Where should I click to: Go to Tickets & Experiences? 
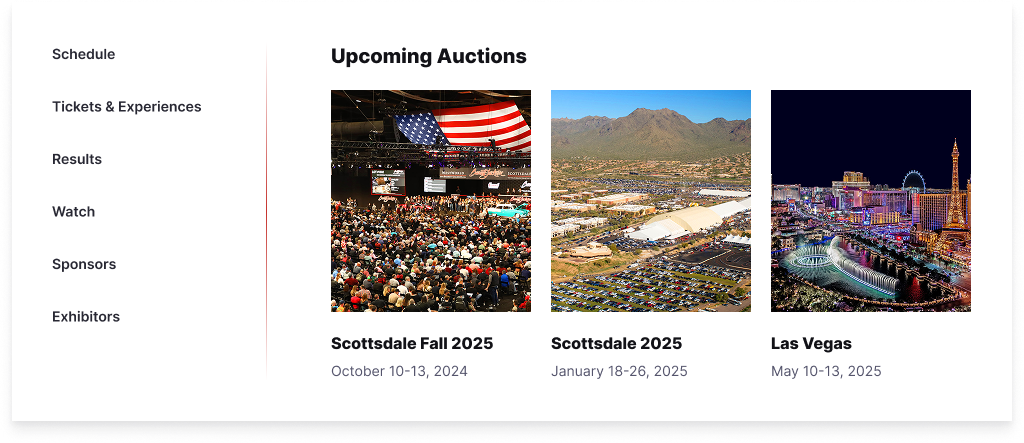tap(127, 107)
